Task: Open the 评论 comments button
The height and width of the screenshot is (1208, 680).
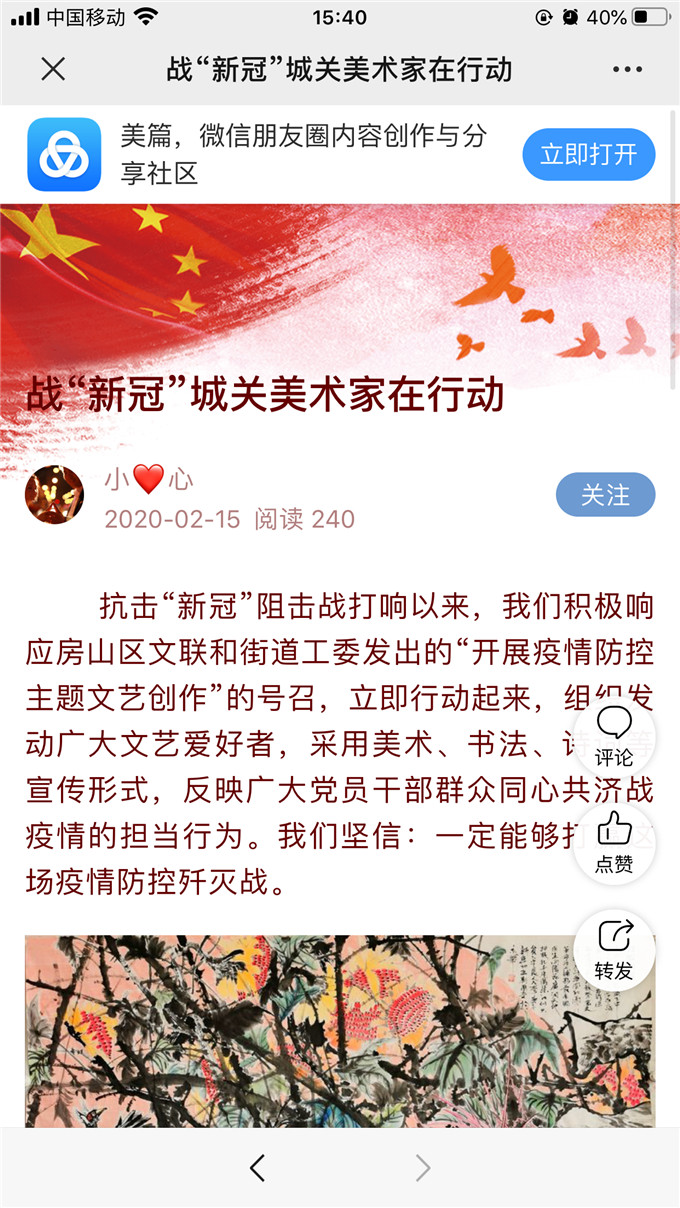Action: 614,737
